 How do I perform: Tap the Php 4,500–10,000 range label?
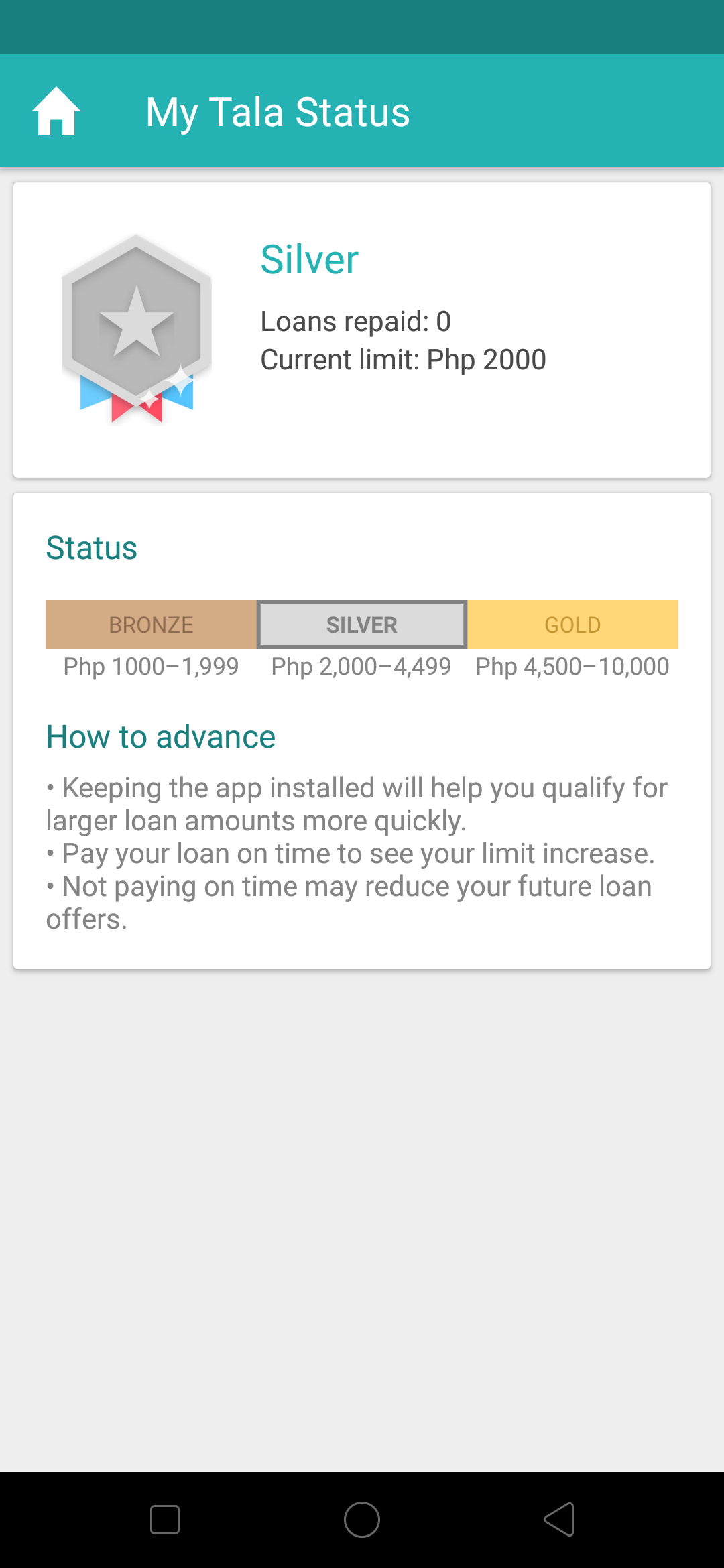click(x=572, y=665)
